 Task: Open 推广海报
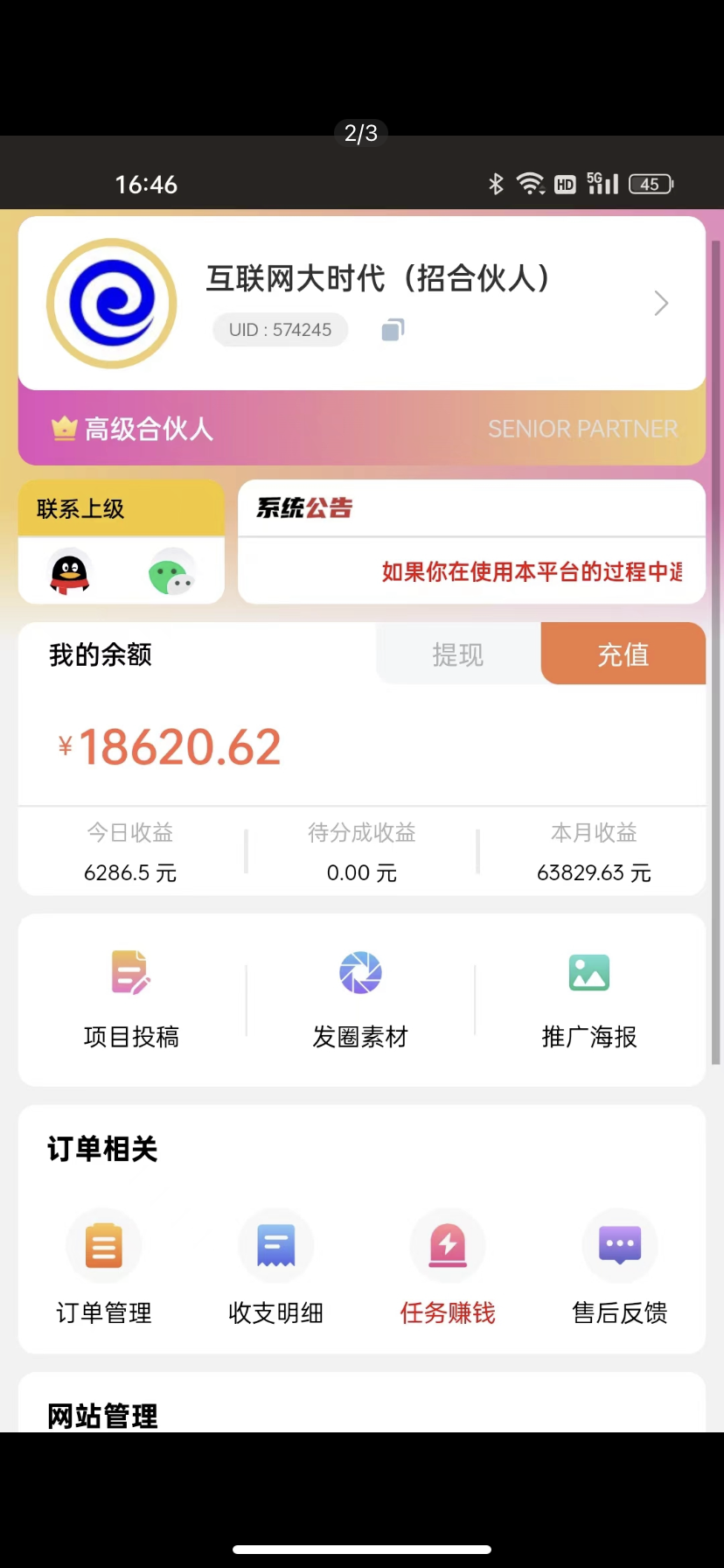[x=589, y=1000]
